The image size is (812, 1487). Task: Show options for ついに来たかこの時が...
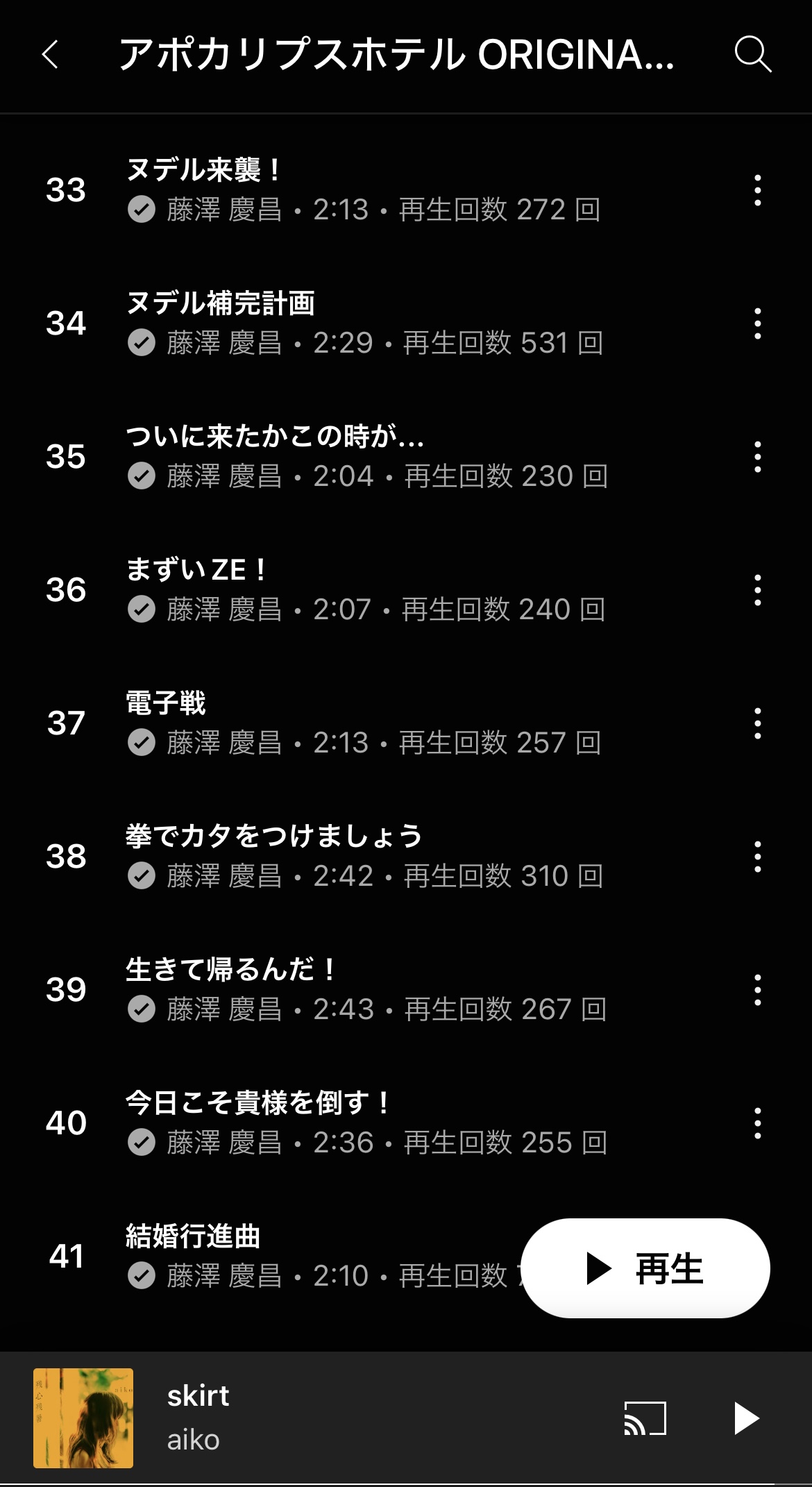coord(757,457)
